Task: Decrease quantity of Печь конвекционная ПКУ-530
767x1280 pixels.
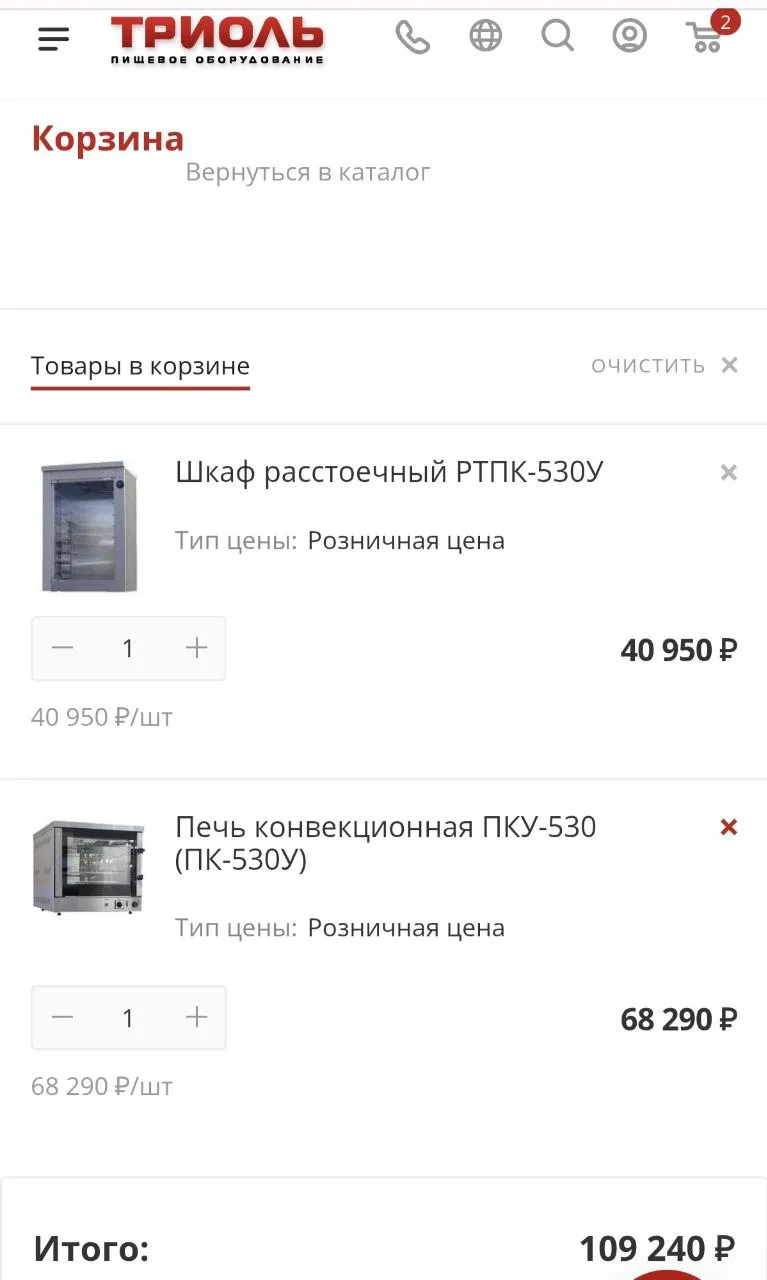Action: 63,1017
